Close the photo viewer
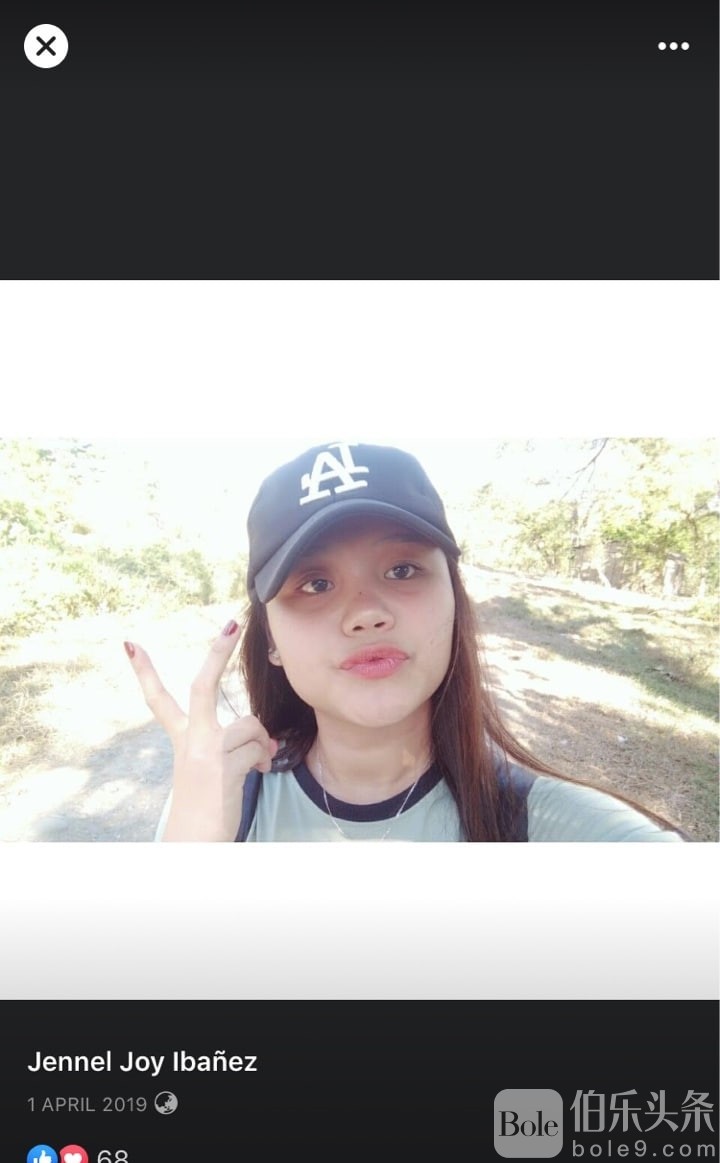The height and width of the screenshot is (1163, 720). click(46, 46)
